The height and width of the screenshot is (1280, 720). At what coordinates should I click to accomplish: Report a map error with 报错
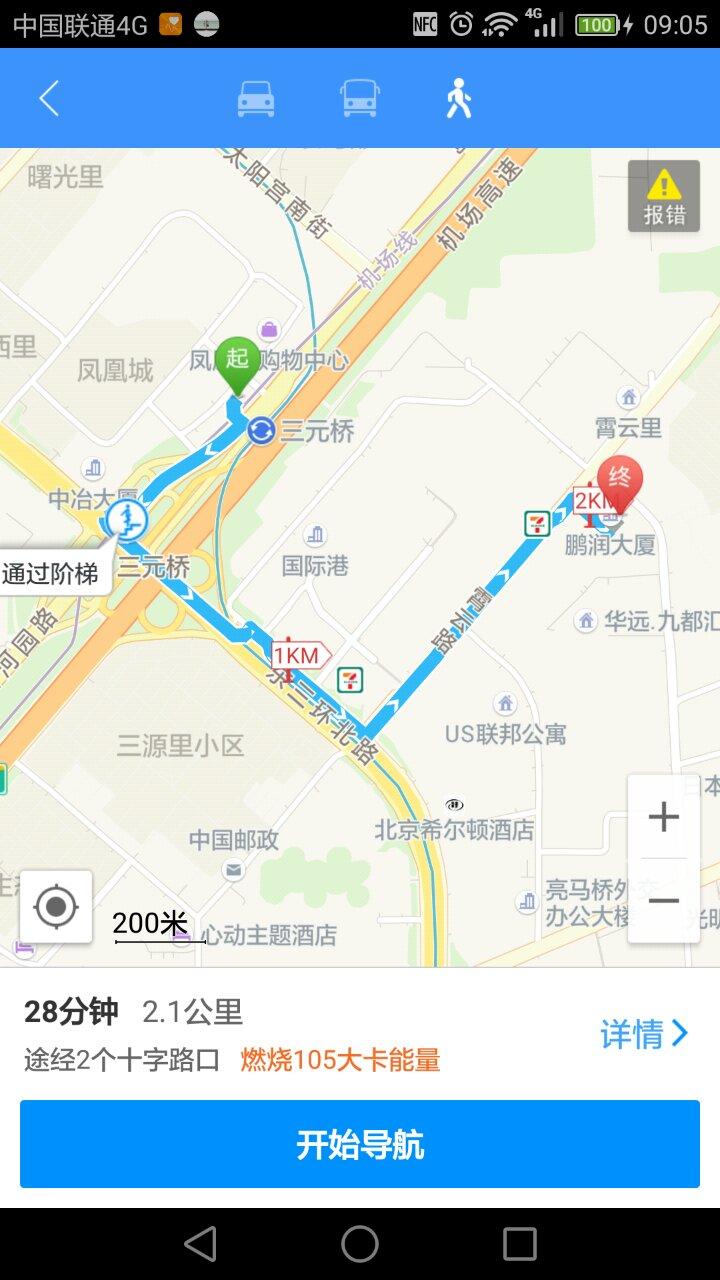pos(664,196)
